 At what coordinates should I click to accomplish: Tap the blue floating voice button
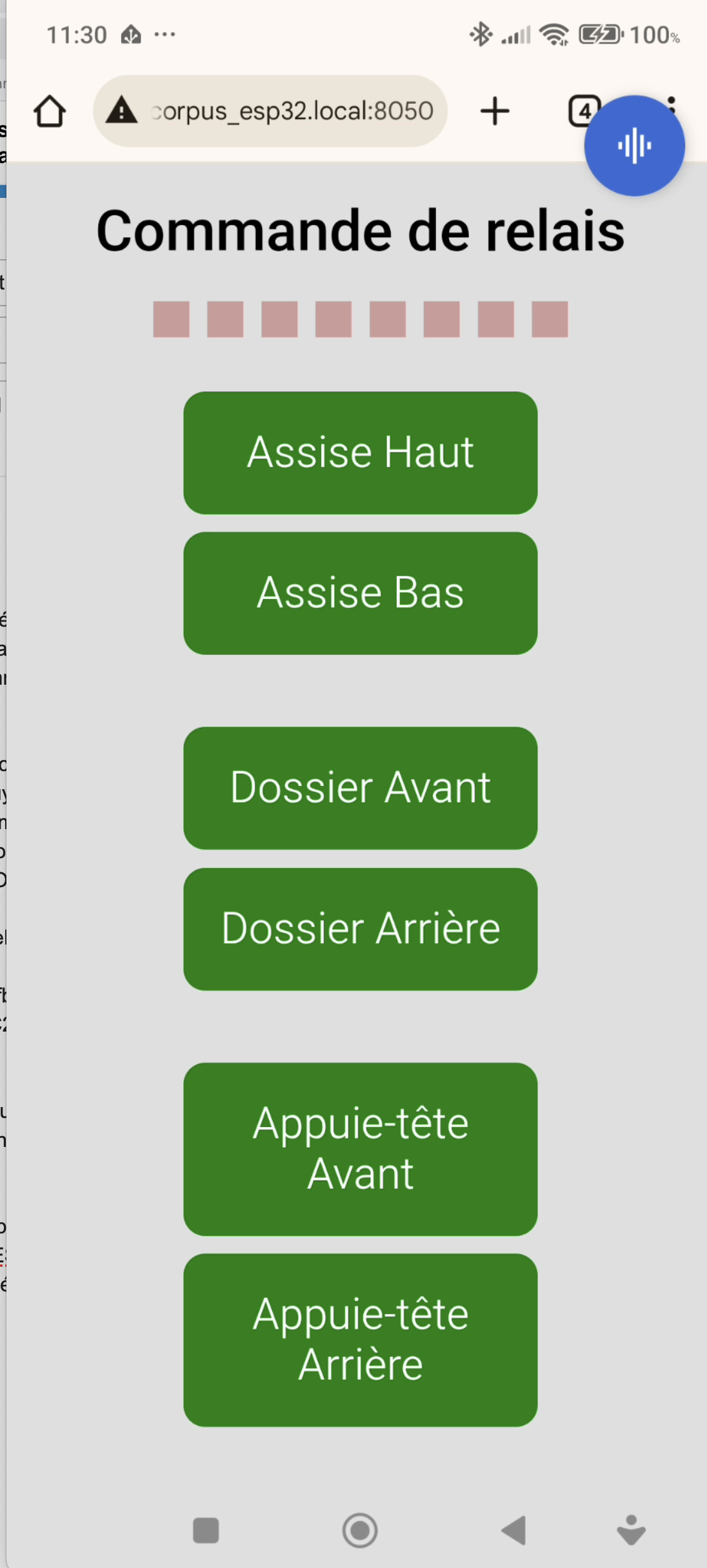634,146
